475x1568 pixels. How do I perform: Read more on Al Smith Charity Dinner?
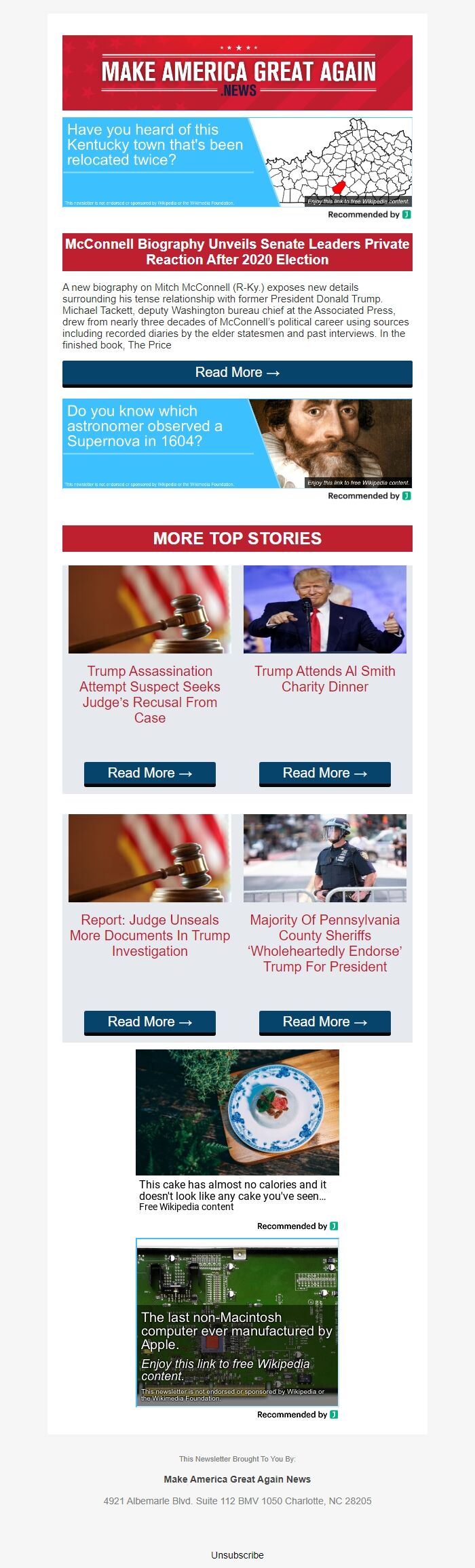tap(324, 773)
